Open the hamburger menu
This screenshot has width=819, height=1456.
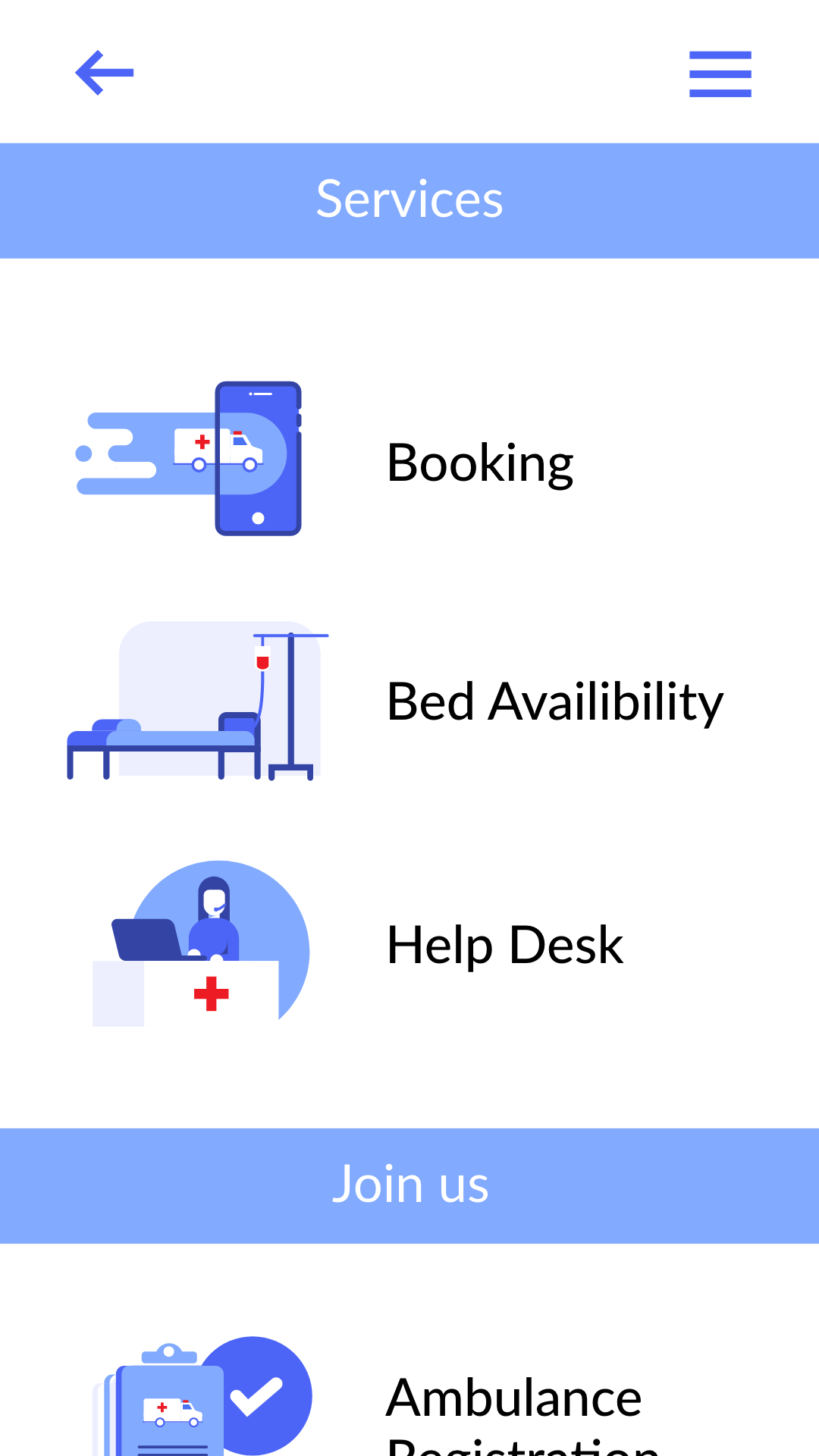(720, 74)
